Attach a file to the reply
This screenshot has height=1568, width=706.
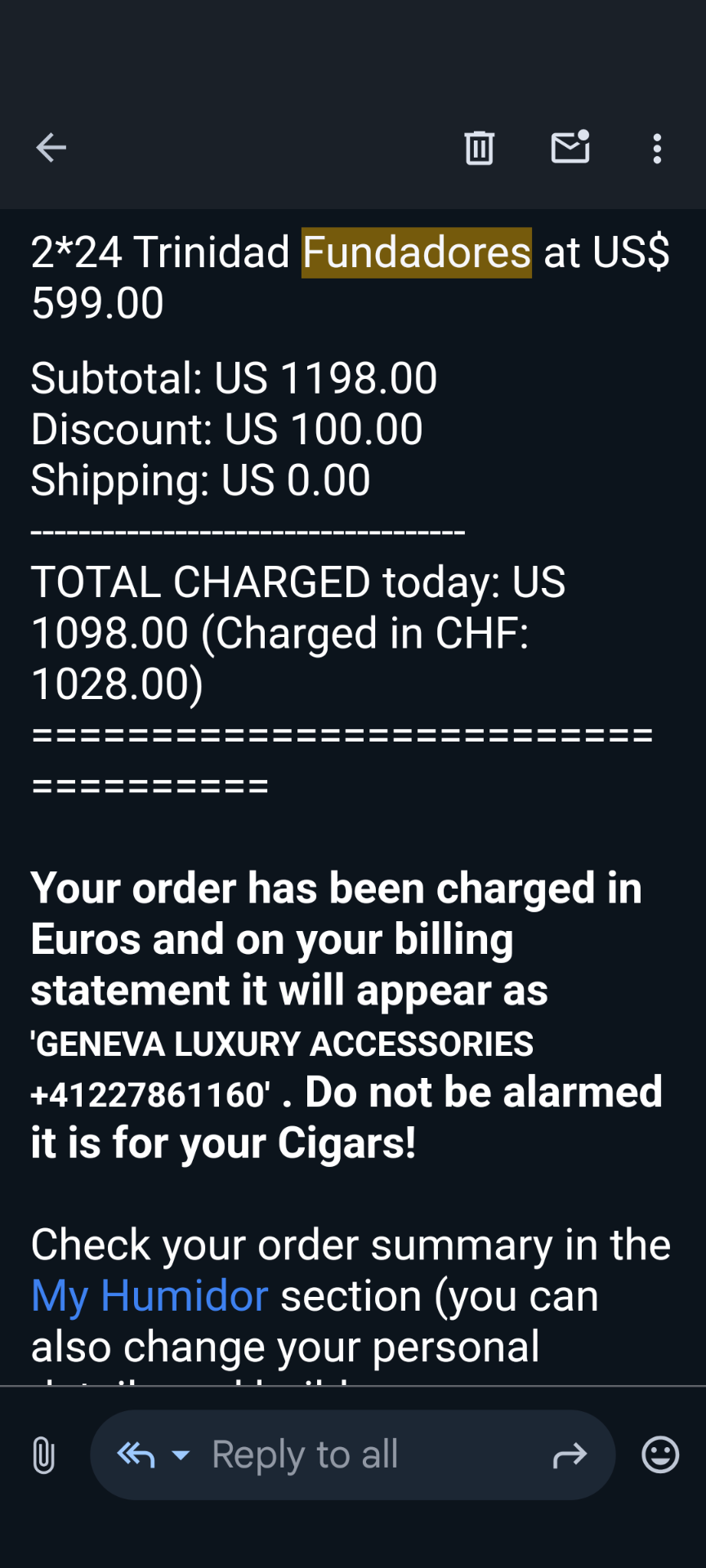tap(44, 1454)
